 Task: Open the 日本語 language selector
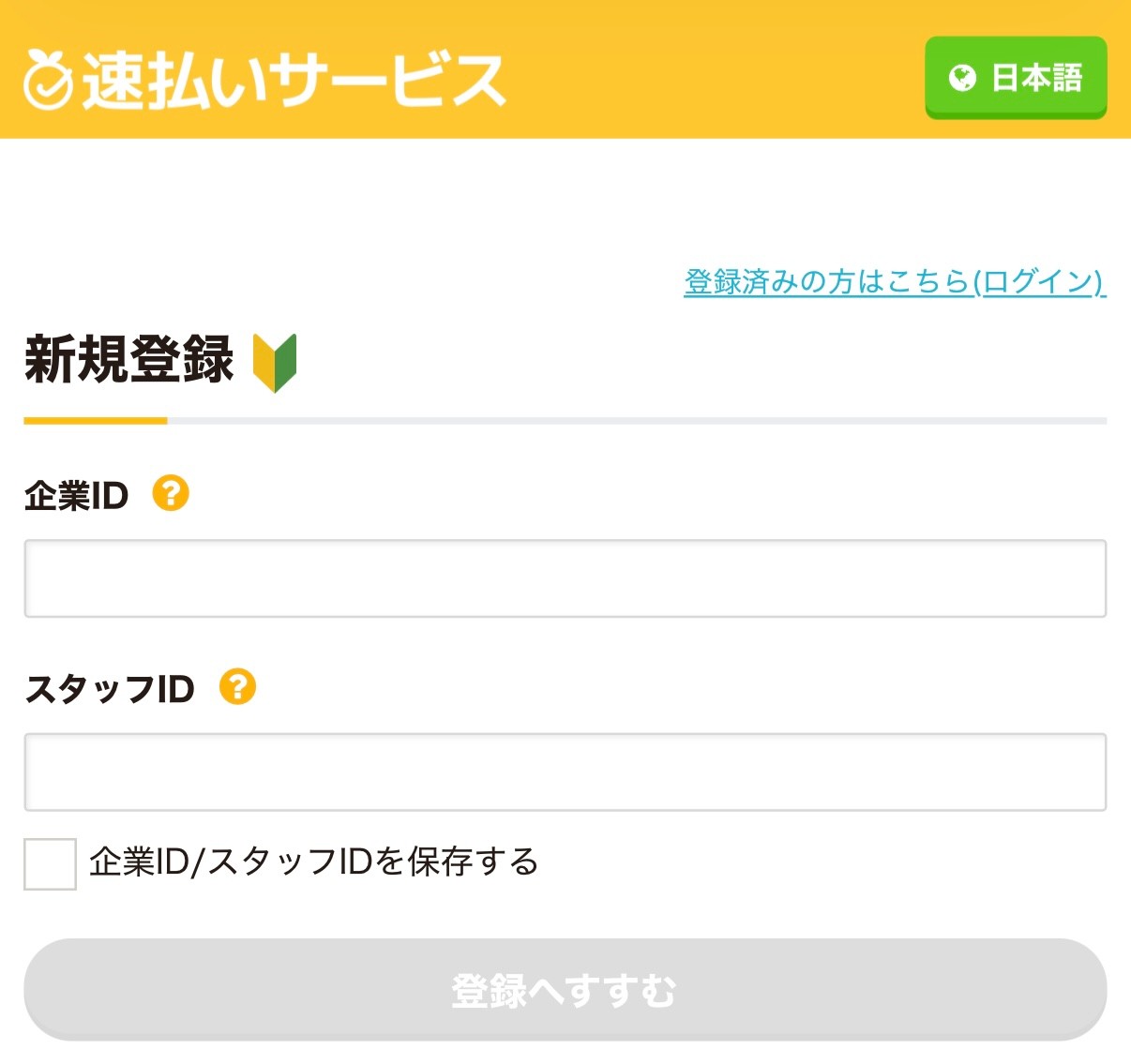click(1016, 78)
